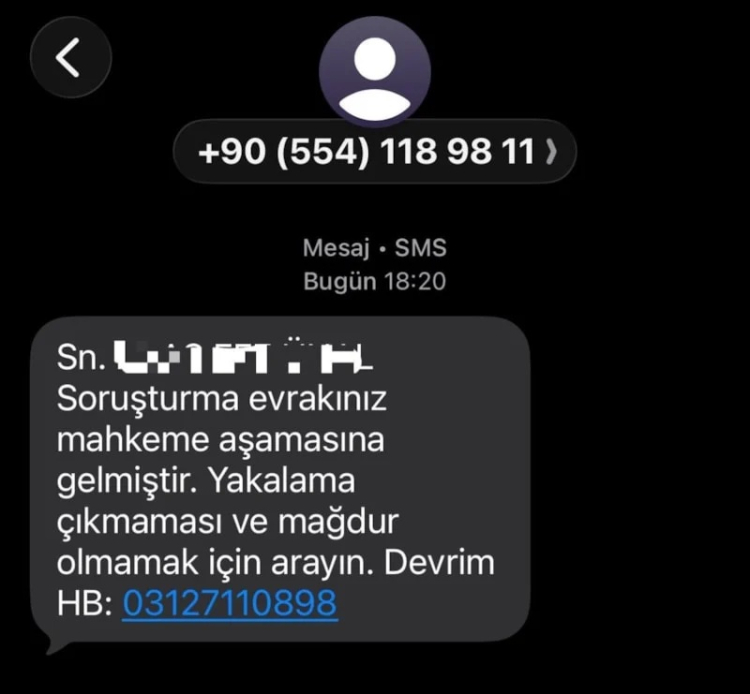The width and height of the screenshot is (750, 694).
Task: Tap the sender's contact avatar
Action: [375, 70]
